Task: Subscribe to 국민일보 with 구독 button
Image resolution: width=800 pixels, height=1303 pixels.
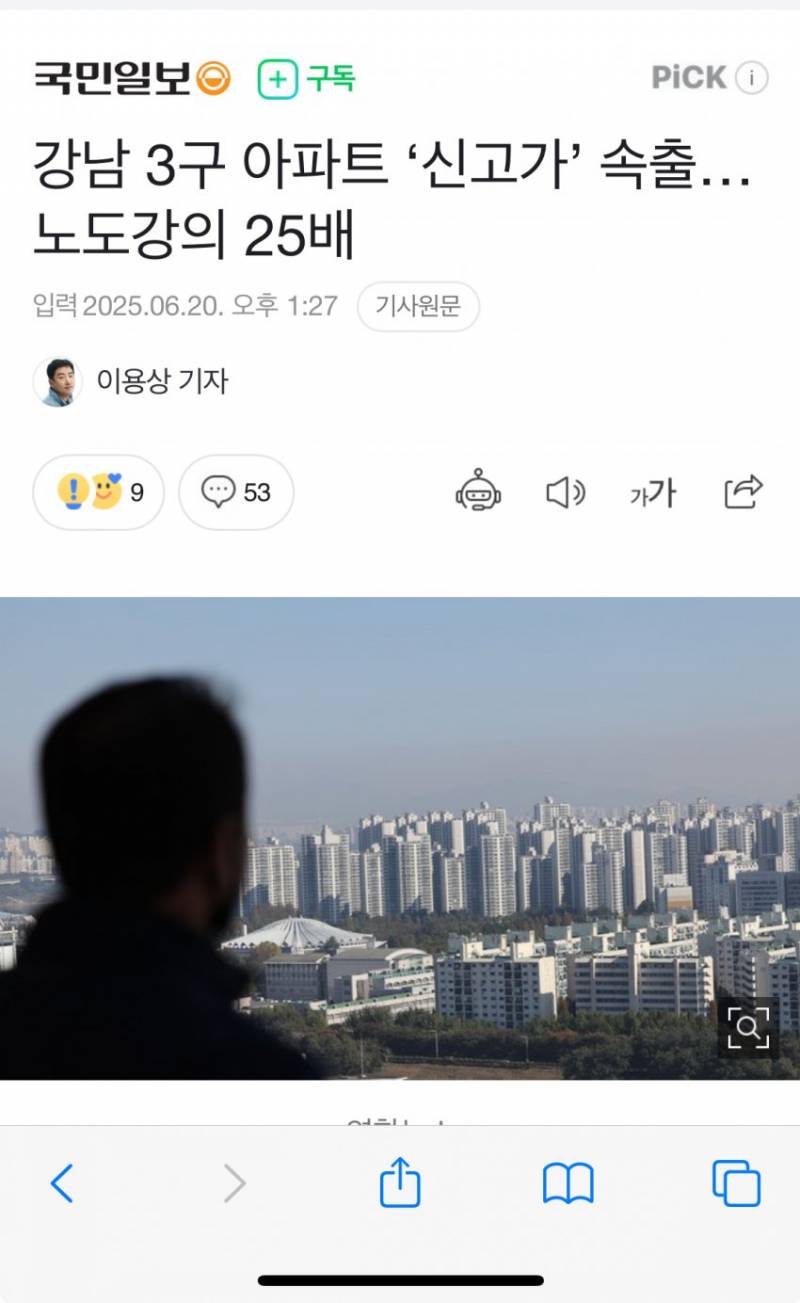Action: point(306,78)
